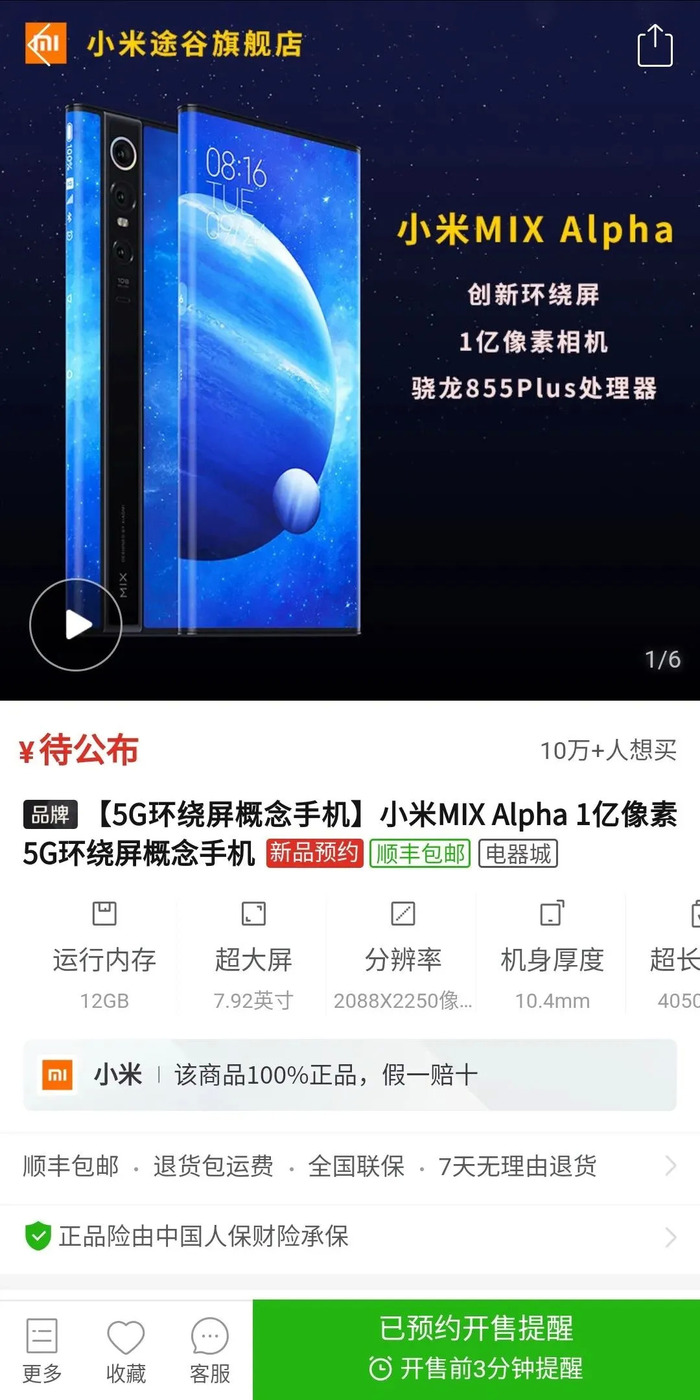Viewport: 700px width, 1400px height.
Task: Add the item to 收藏 favorites
Action: [x=126, y=1348]
